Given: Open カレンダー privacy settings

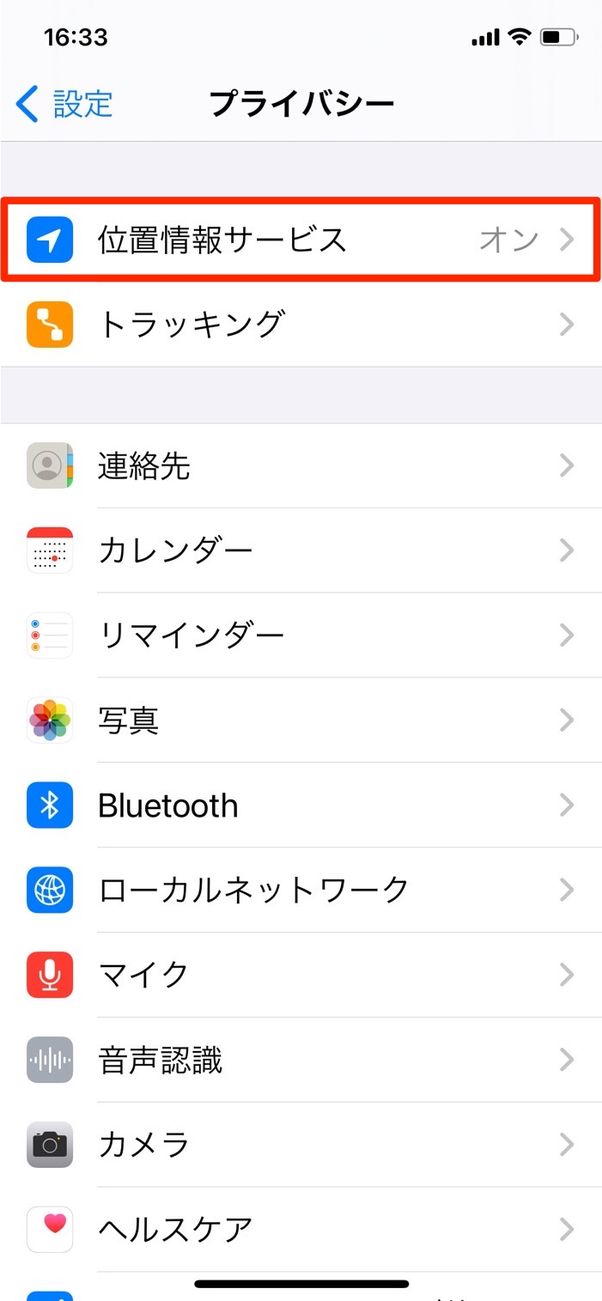Looking at the screenshot, I should tap(300, 550).
